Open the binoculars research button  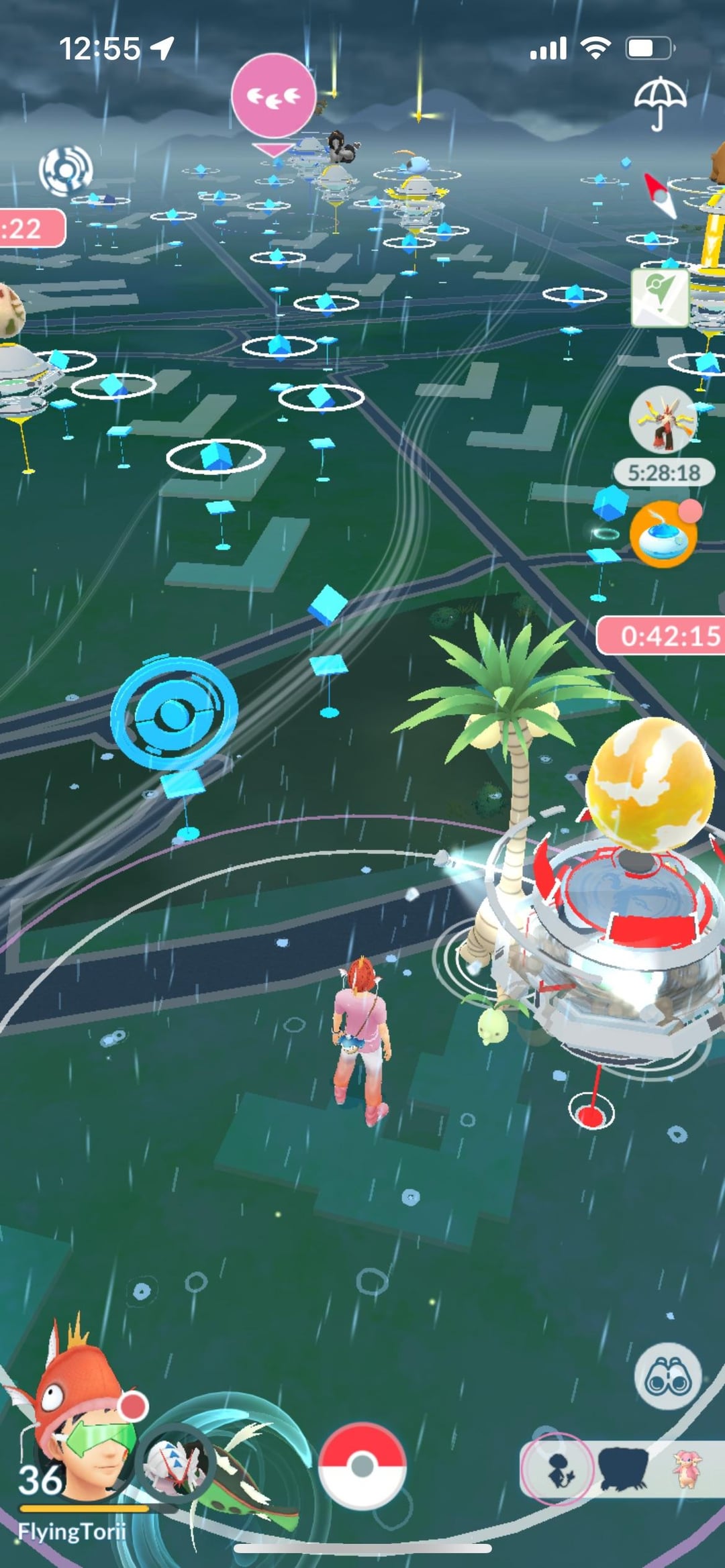[x=667, y=1375]
